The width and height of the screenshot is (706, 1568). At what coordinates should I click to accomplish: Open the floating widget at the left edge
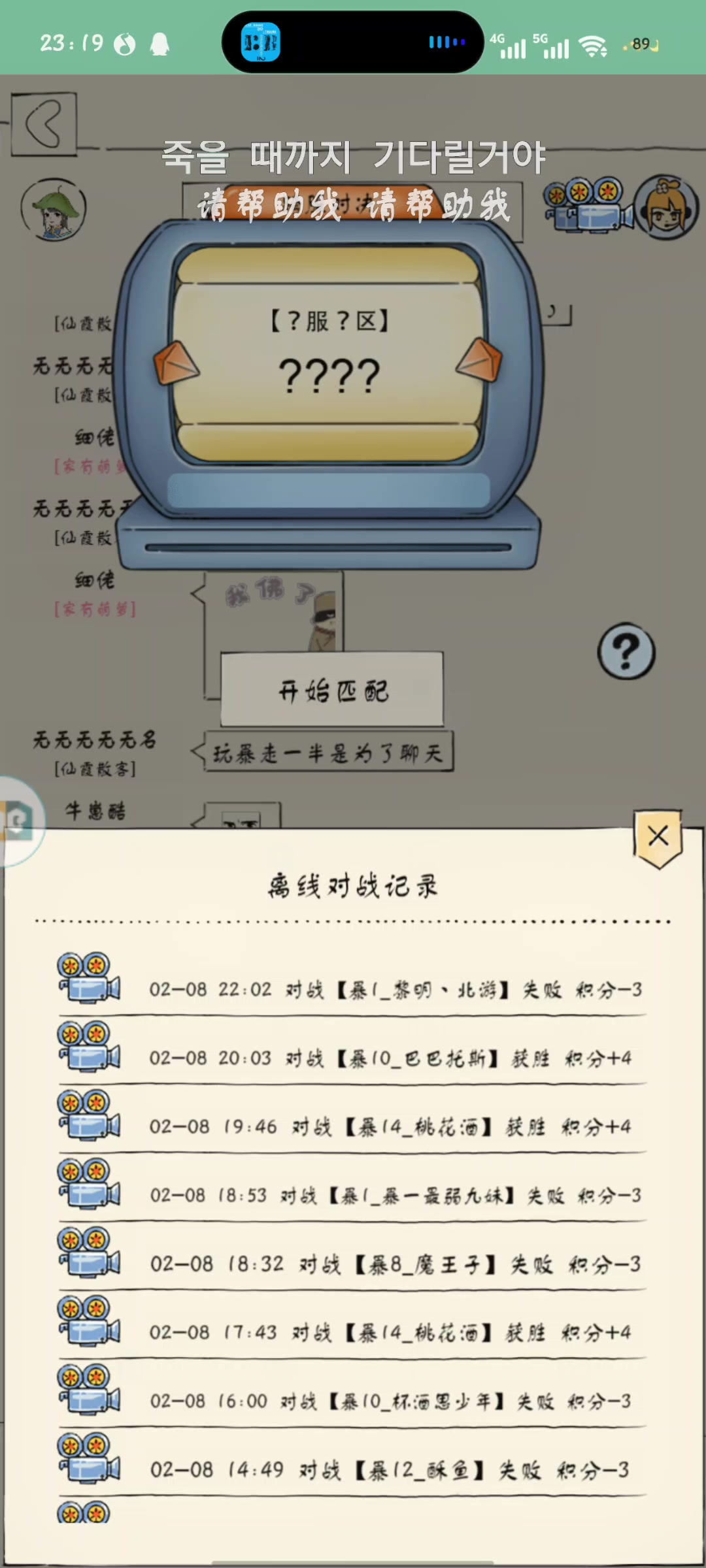coord(18,821)
